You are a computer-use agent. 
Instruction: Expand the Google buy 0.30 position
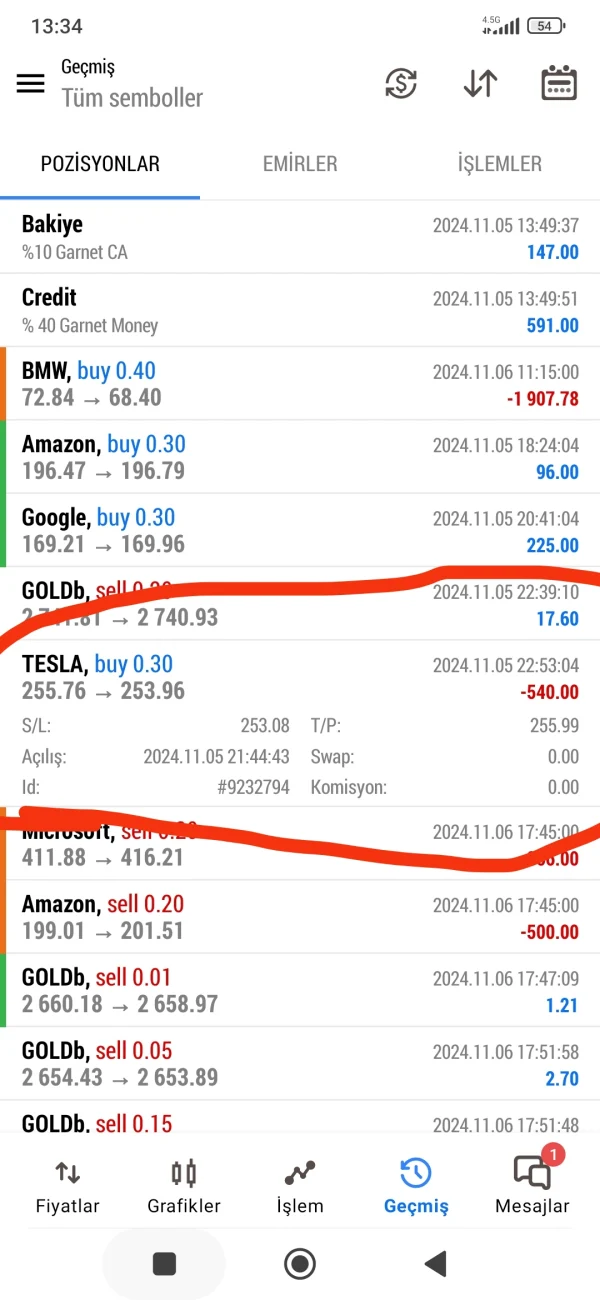pos(300,531)
